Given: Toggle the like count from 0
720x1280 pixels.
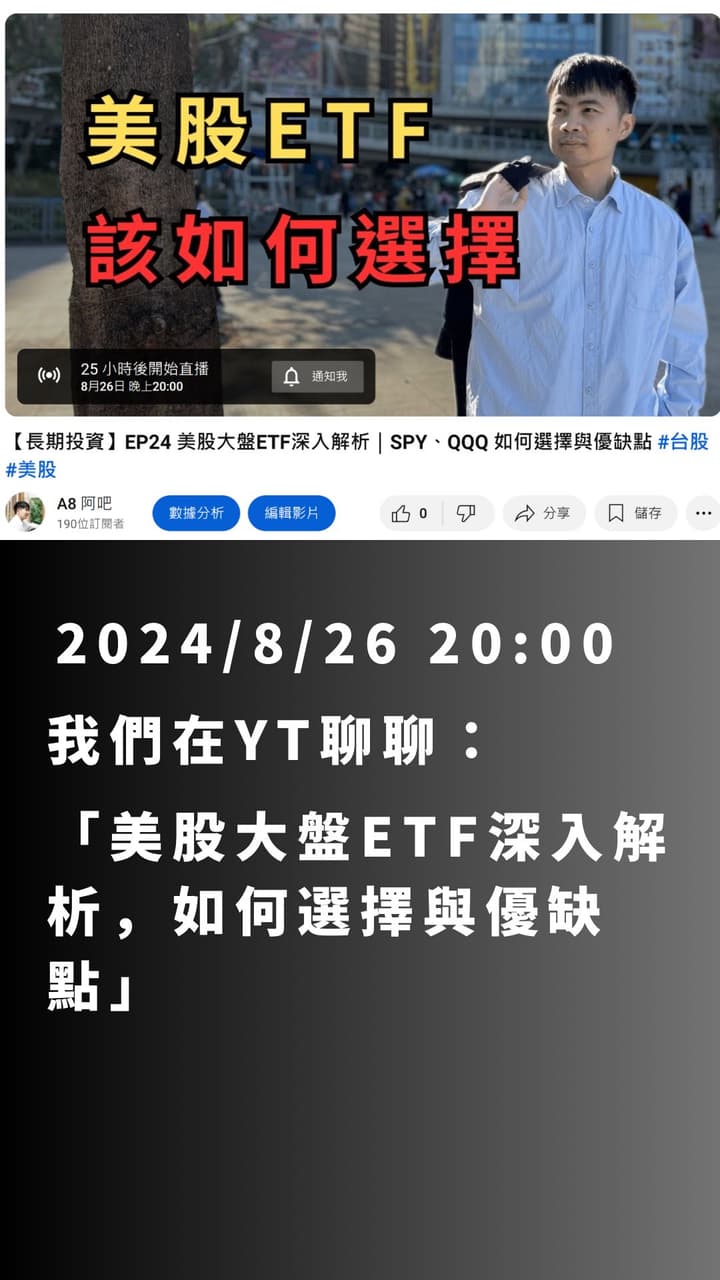Looking at the screenshot, I should pyautogui.click(x=421, y=513).
